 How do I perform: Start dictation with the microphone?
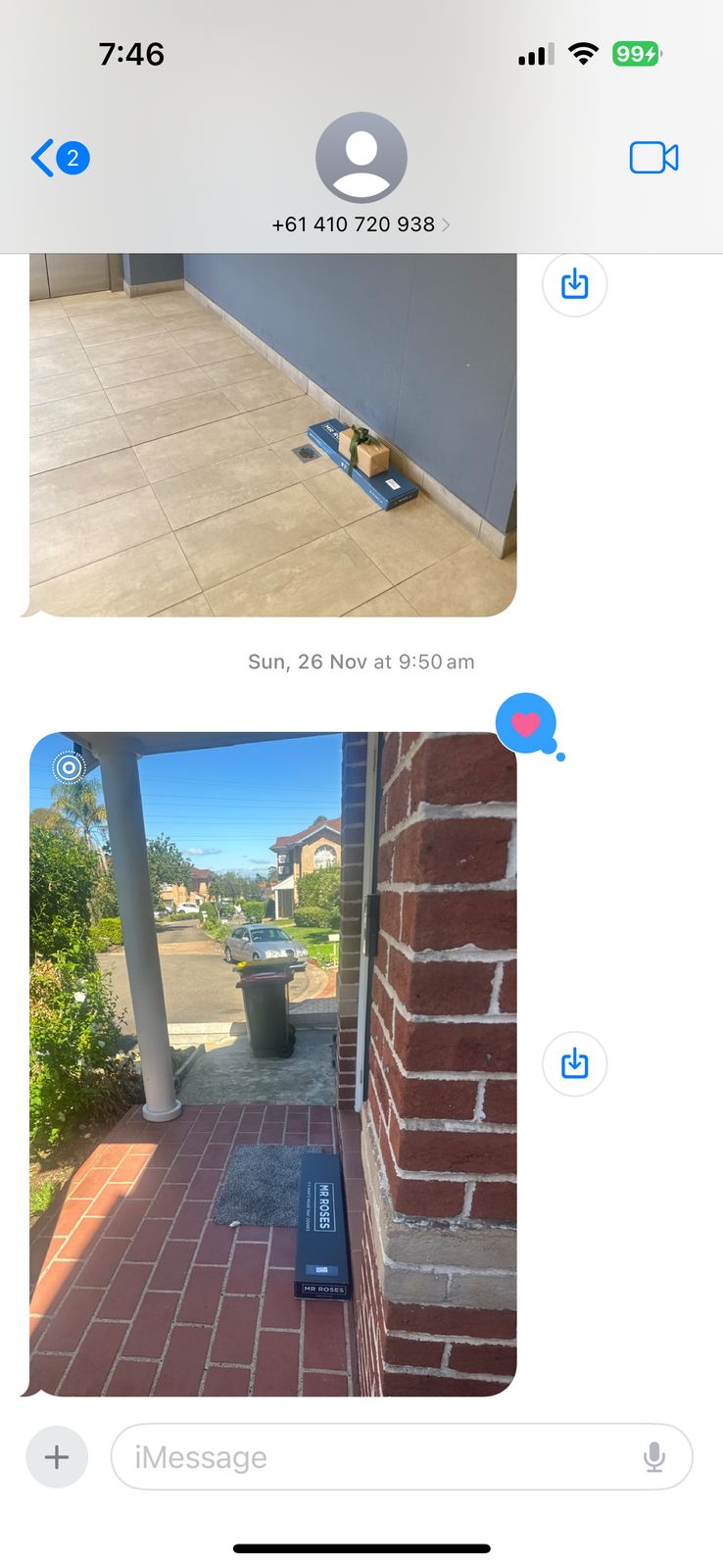coord(653,1458)
